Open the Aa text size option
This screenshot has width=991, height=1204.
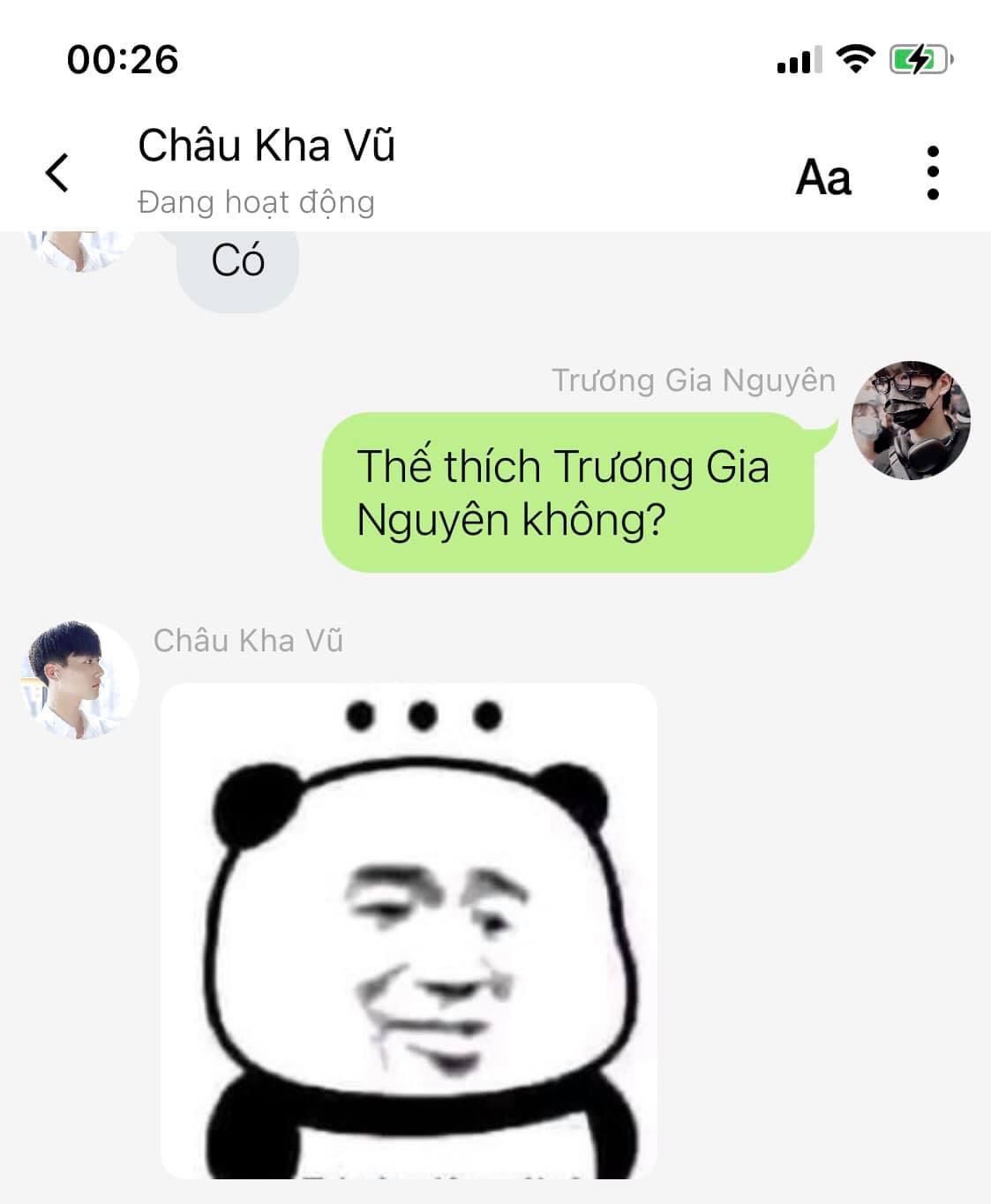pos(823,177)
